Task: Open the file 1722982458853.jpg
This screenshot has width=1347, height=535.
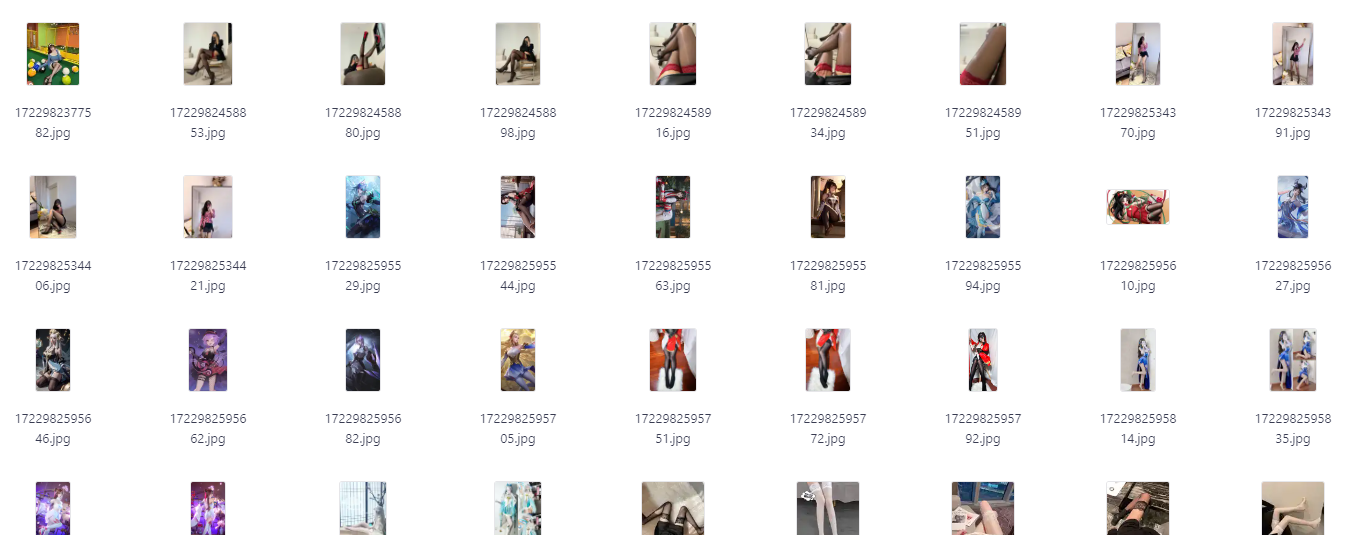Action: [x=208, y=54]
